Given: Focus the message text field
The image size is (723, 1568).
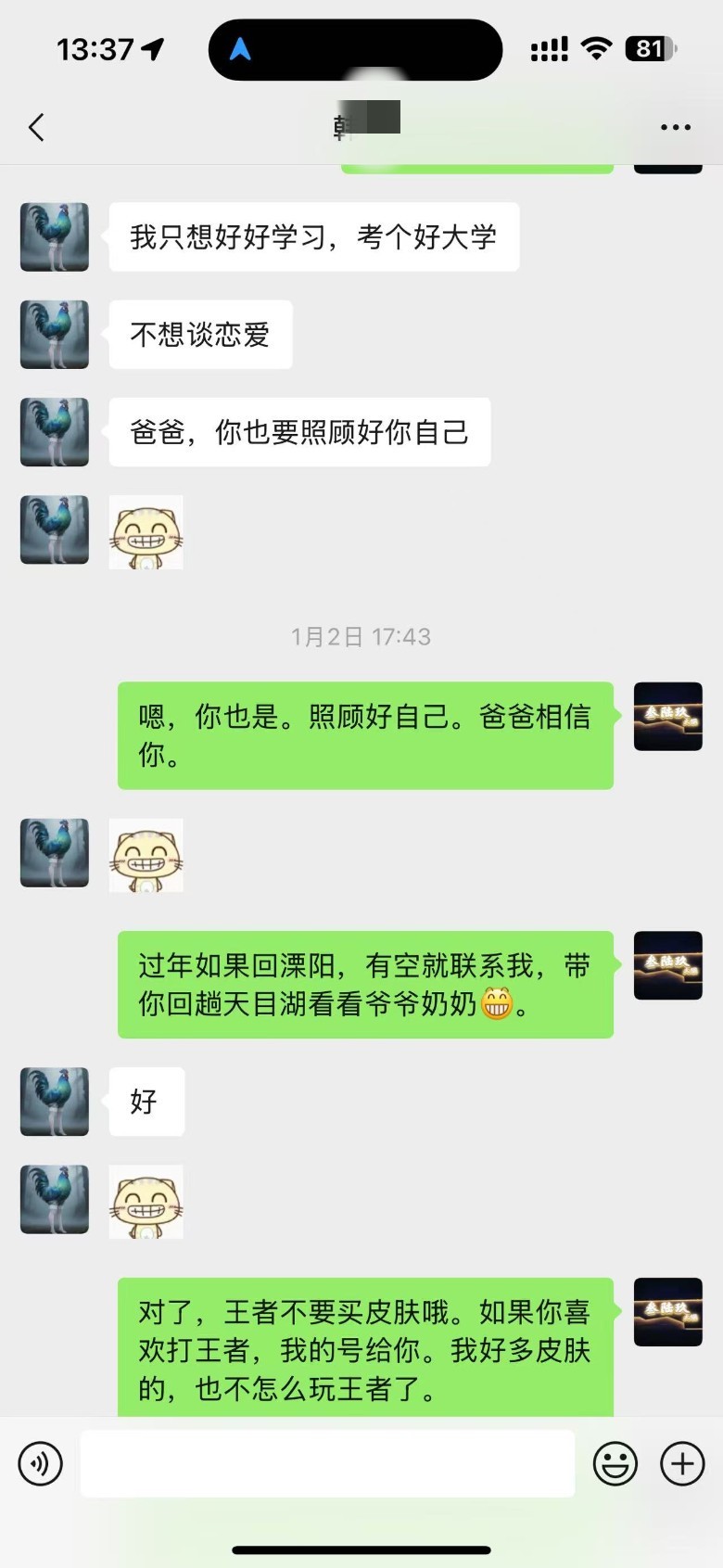Looking at the screenshot, I should pos(327,1464).
